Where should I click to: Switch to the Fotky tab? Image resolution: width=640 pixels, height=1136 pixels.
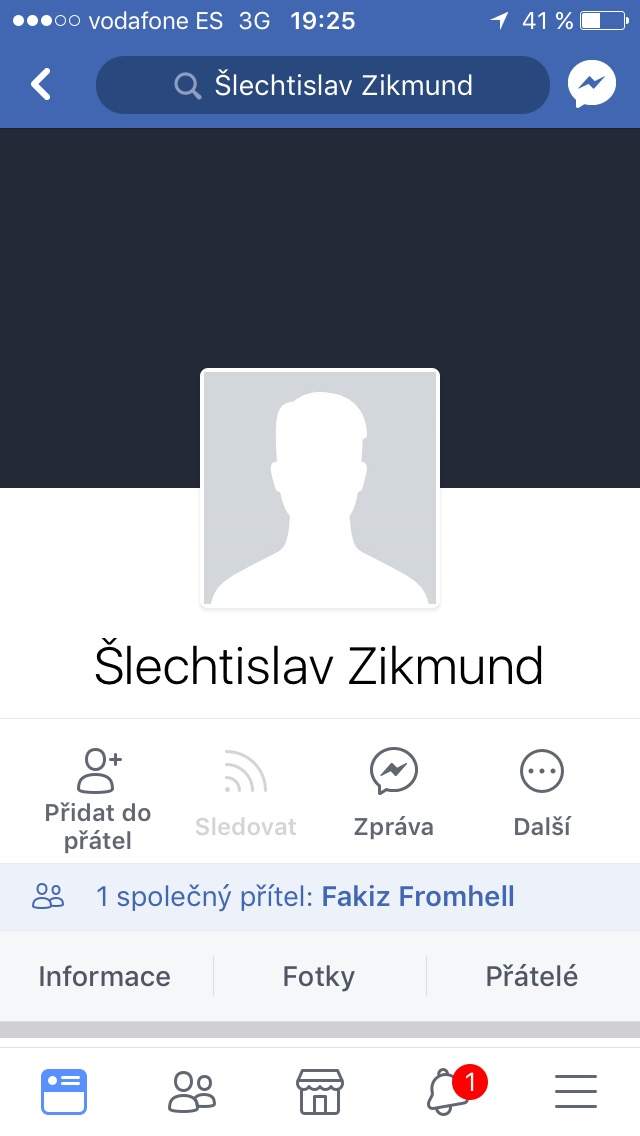click(319, 976)
